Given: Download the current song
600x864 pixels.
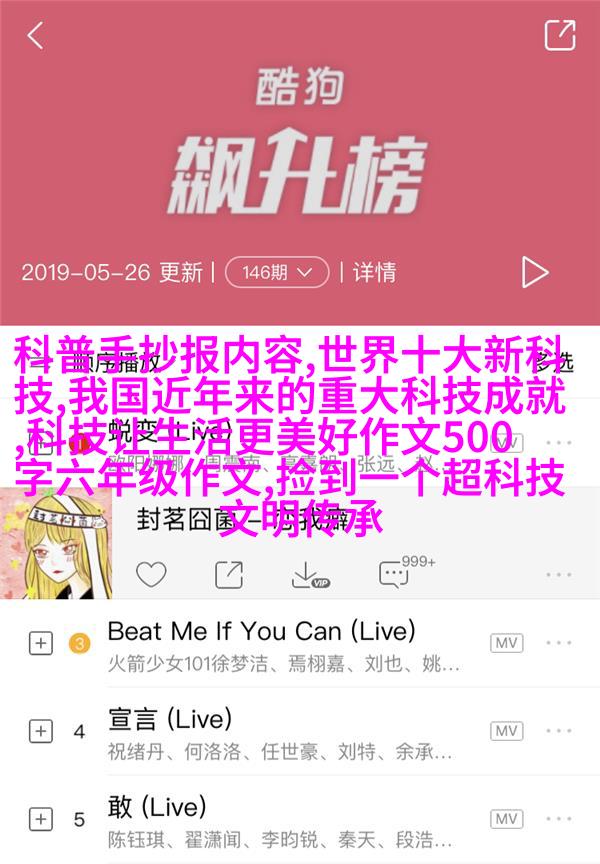Looking at the screenshot, I should point(309,574).
